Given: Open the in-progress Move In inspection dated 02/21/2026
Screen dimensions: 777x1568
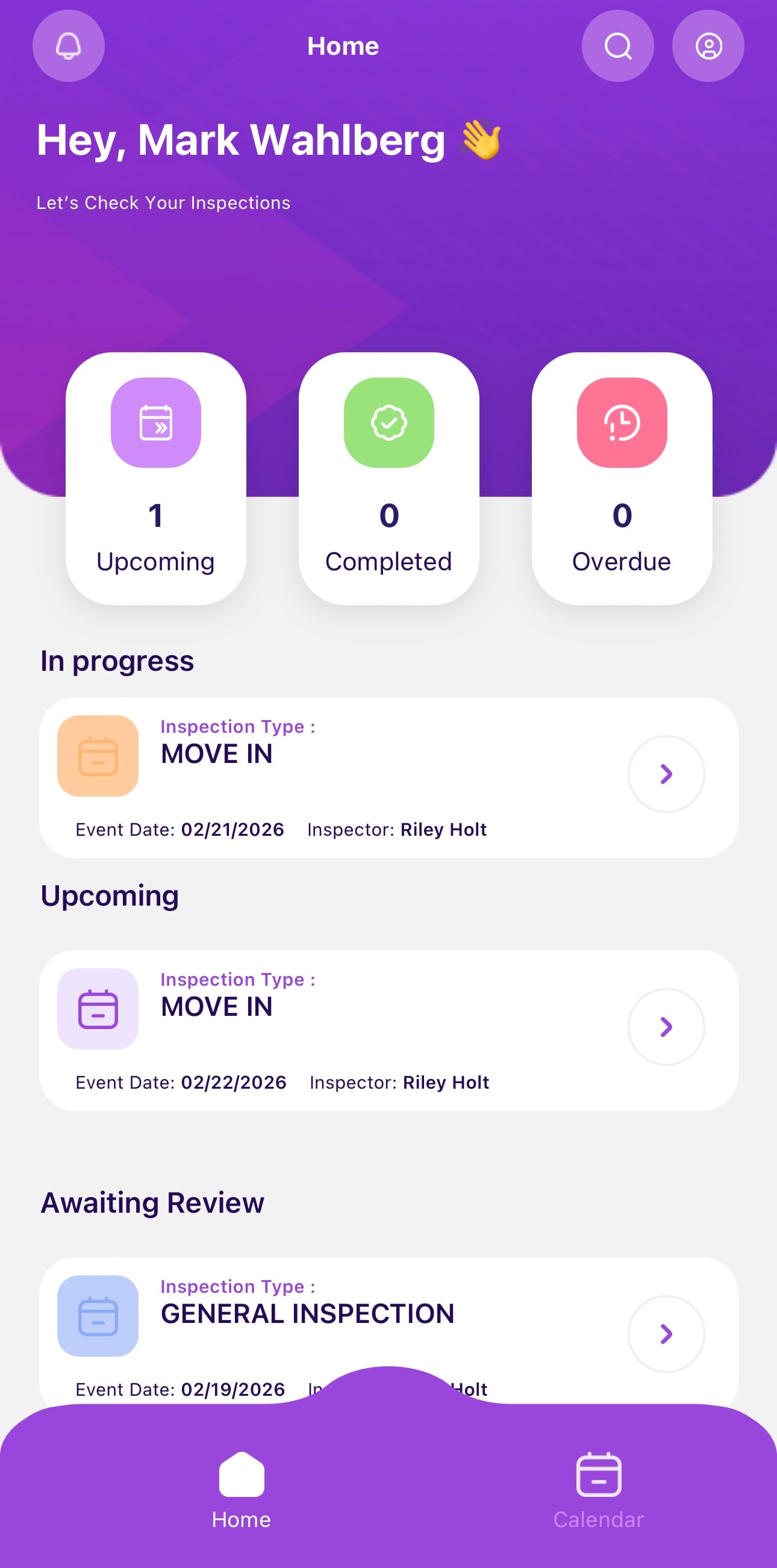Looking at the screenshot, I should click(x=666, y=774).
